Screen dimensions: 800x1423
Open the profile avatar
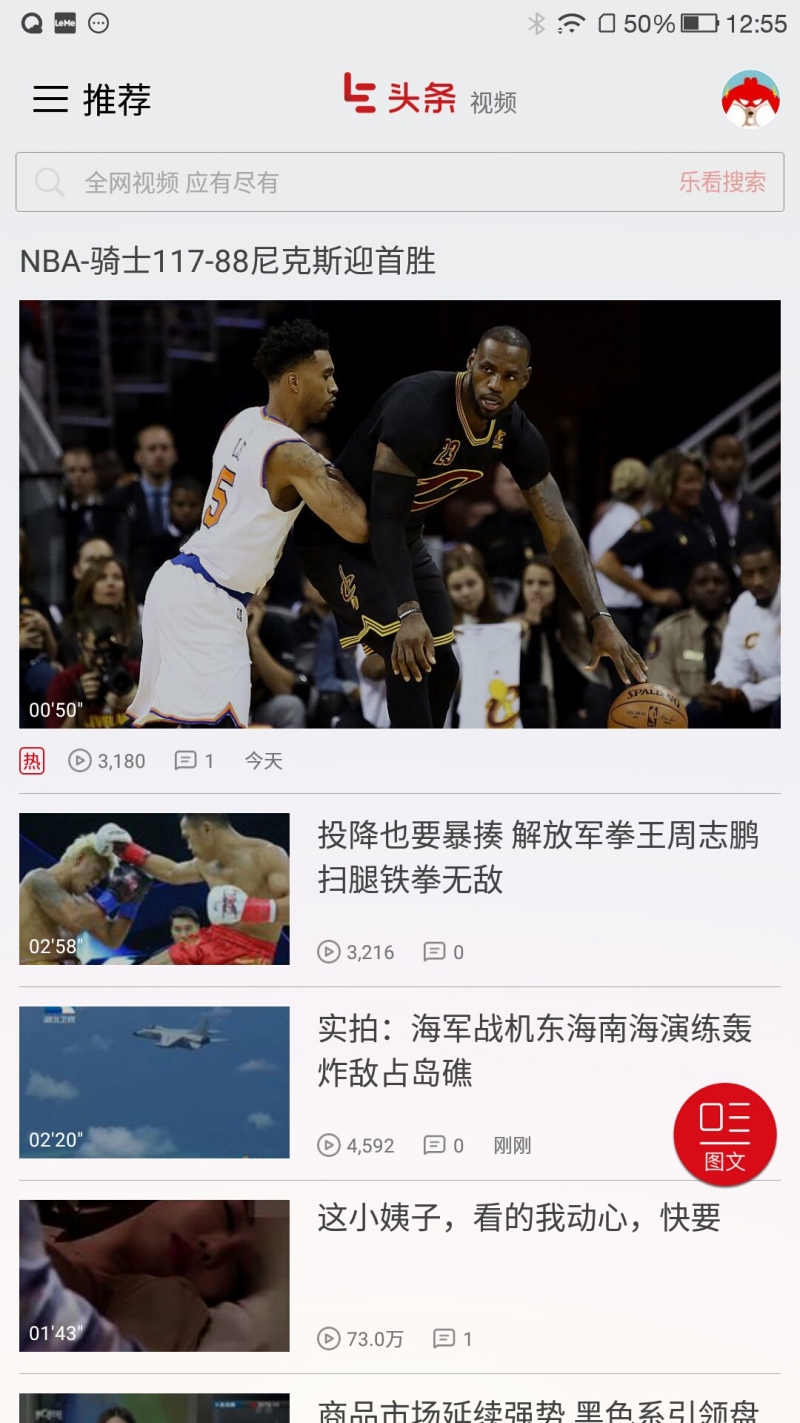750,99
